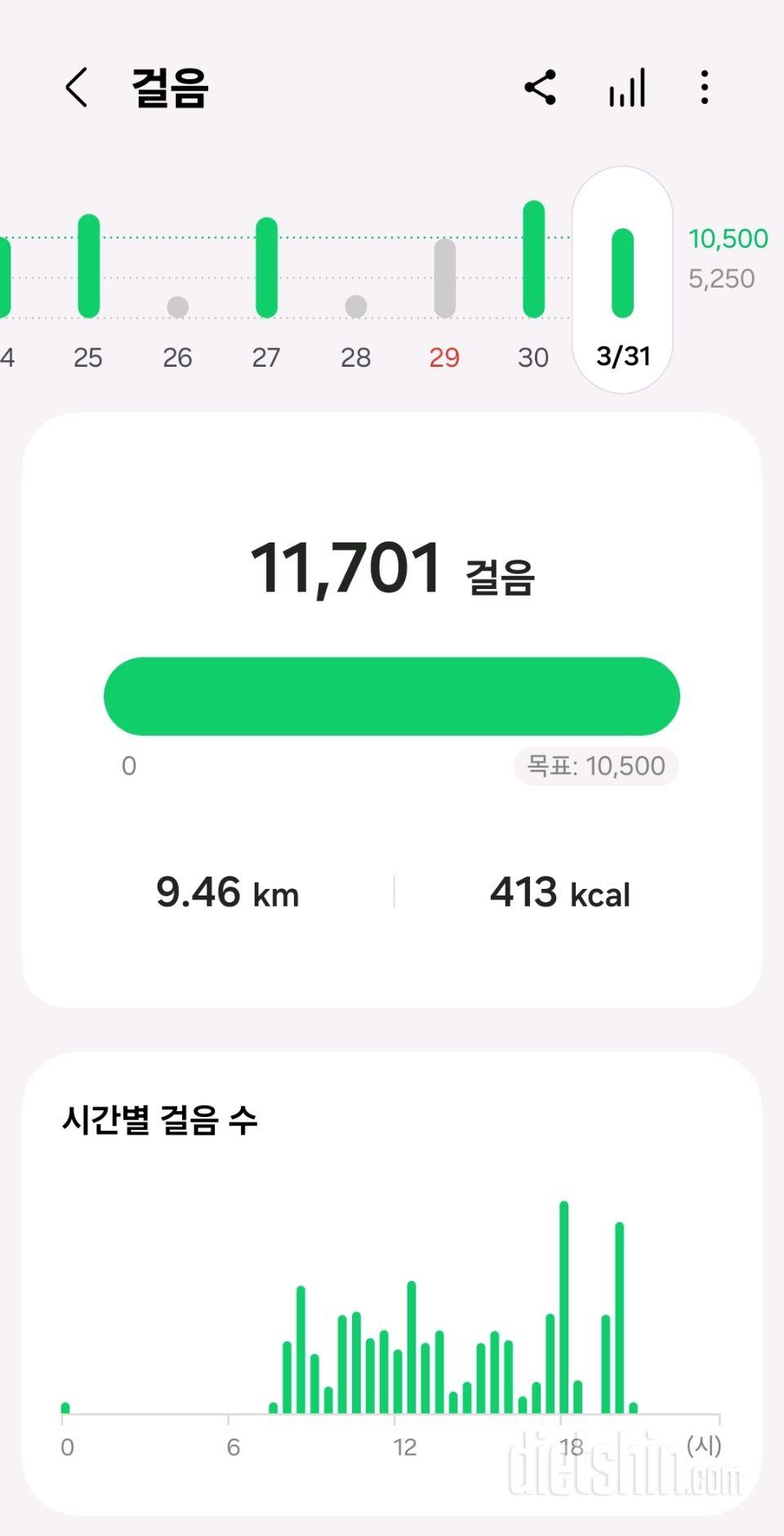This screenshot has width=784, height=1536.
Task: Tap the selected 3/31 date
Action: [622, 282]
